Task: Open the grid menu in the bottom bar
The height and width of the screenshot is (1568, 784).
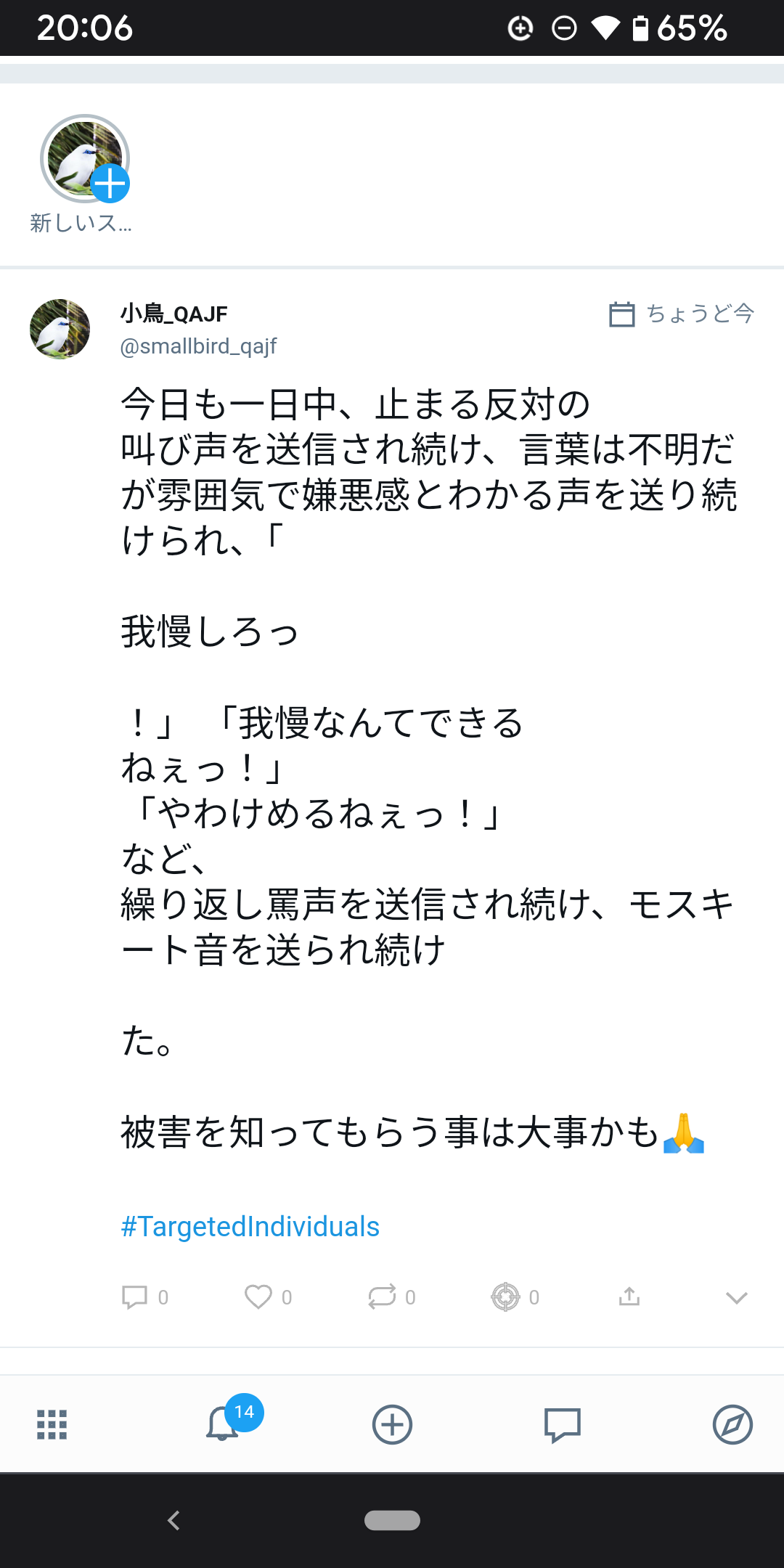Action: tap(52, 1424)
